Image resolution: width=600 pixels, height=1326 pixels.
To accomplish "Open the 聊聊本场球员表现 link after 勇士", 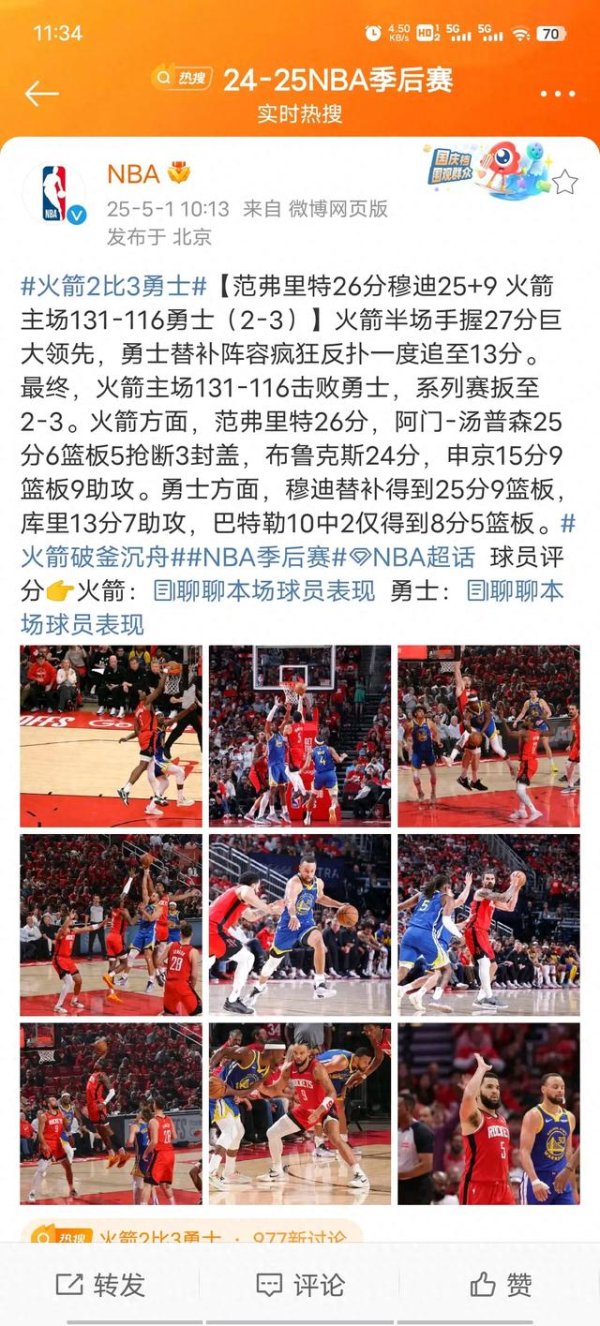I will [515, 590].
